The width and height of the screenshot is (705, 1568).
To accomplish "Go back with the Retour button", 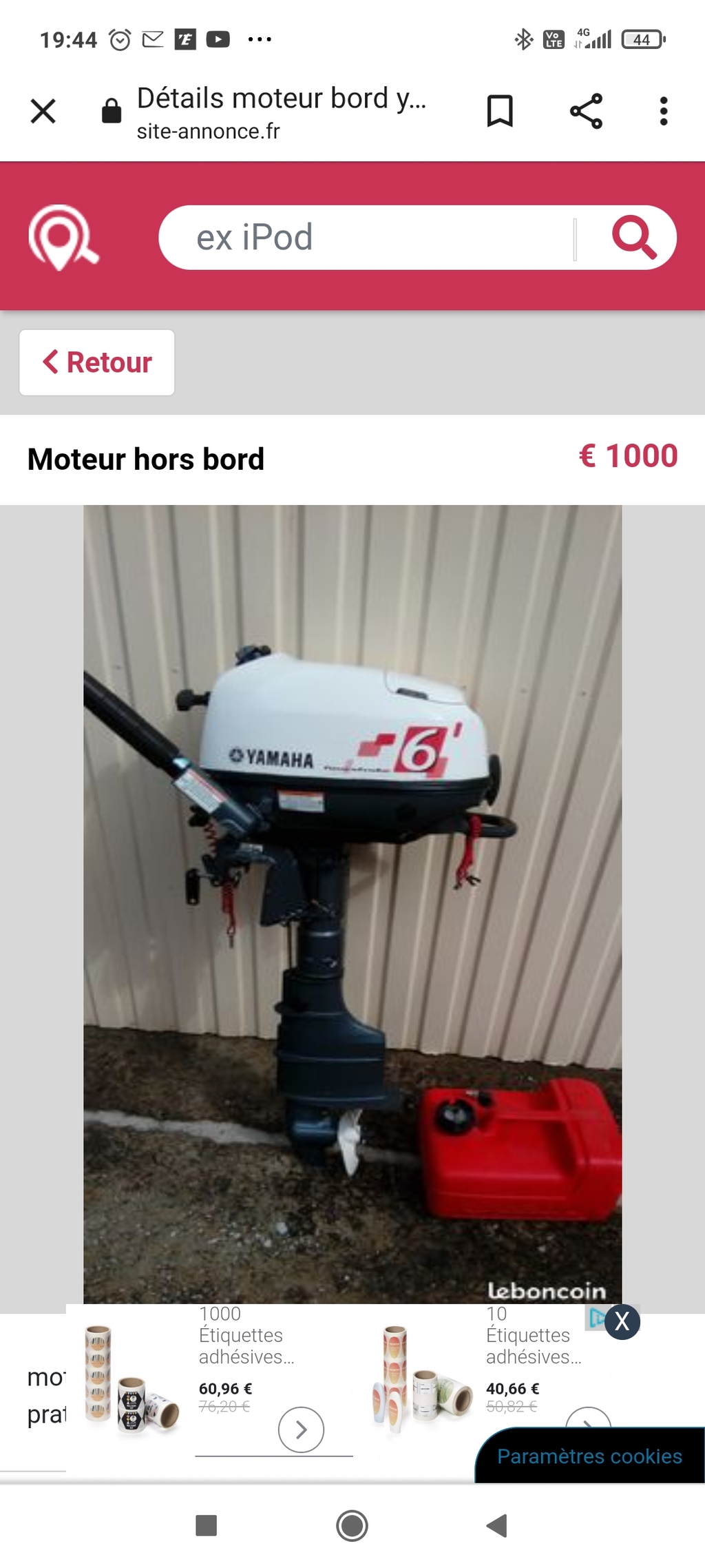I will 97,362.
